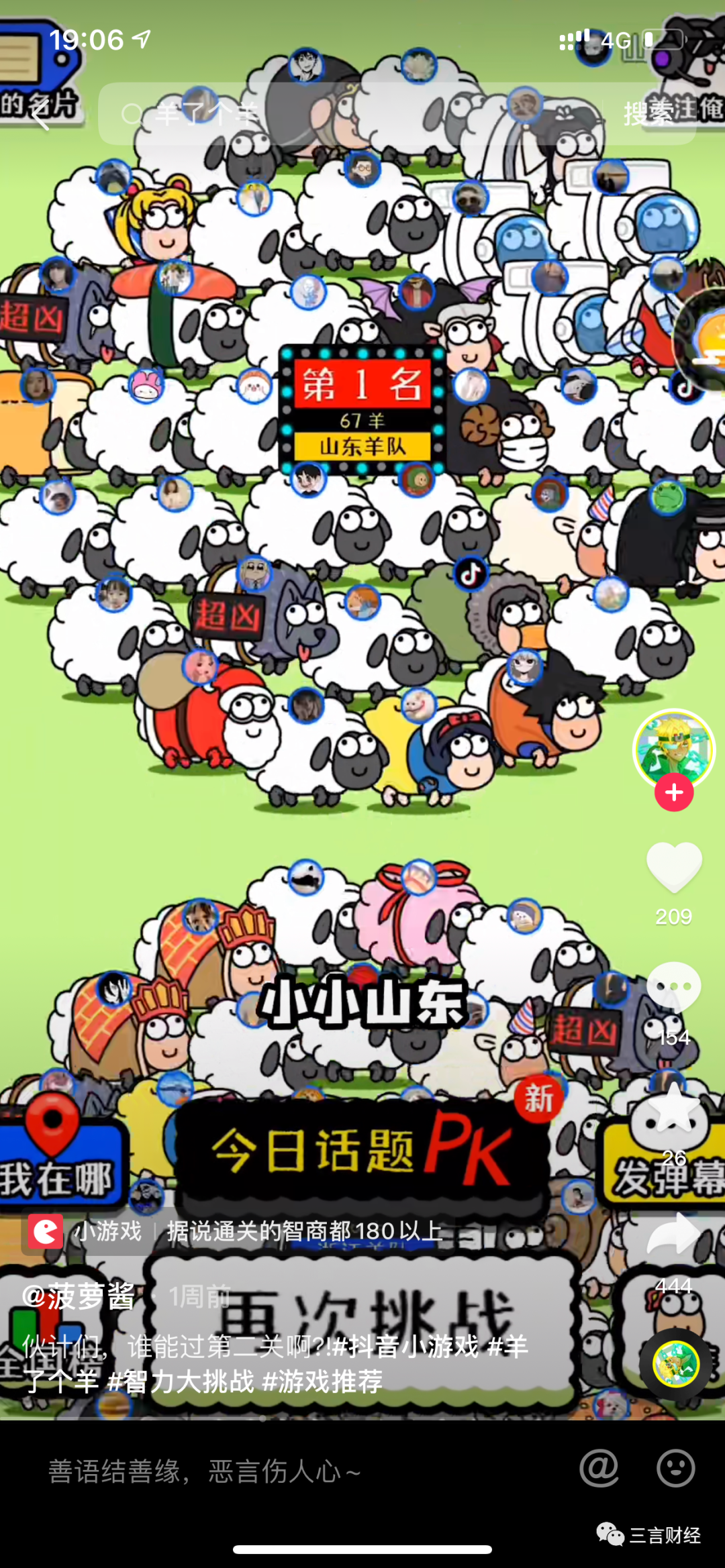Tap the 搜索 button
Image resolution: width=725 pixels, height=1568 pixels.
click(x=647, y=114)
